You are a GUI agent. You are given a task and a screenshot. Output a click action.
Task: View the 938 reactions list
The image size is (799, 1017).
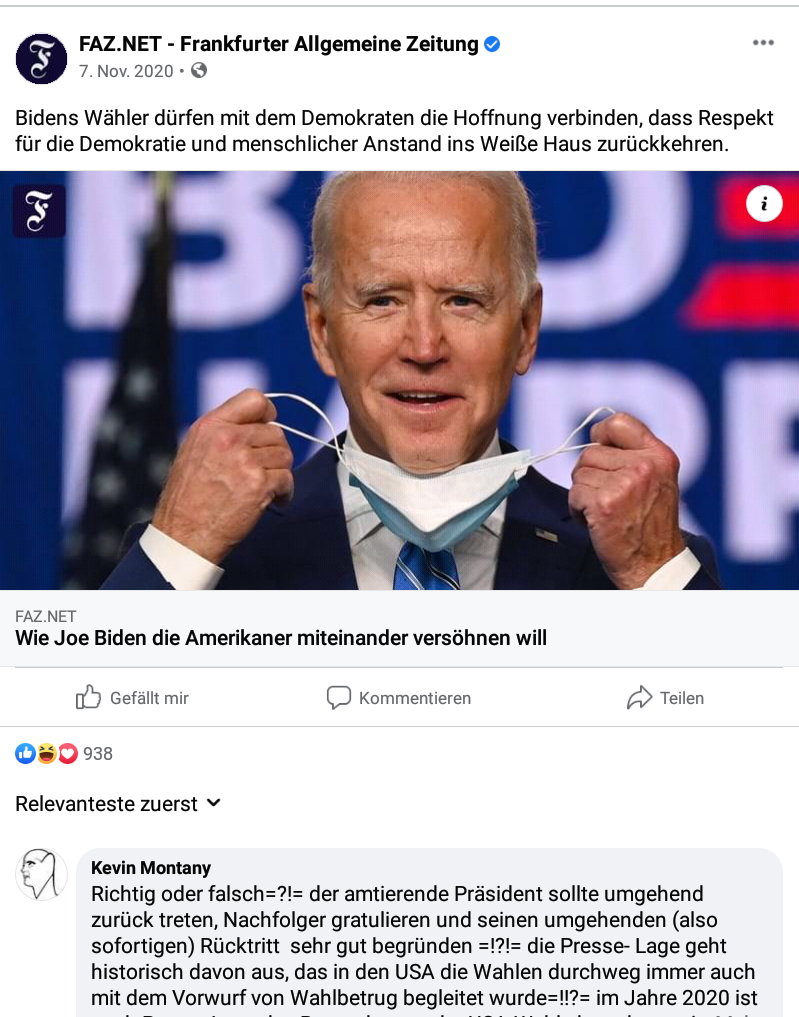(x=64, y=753)
